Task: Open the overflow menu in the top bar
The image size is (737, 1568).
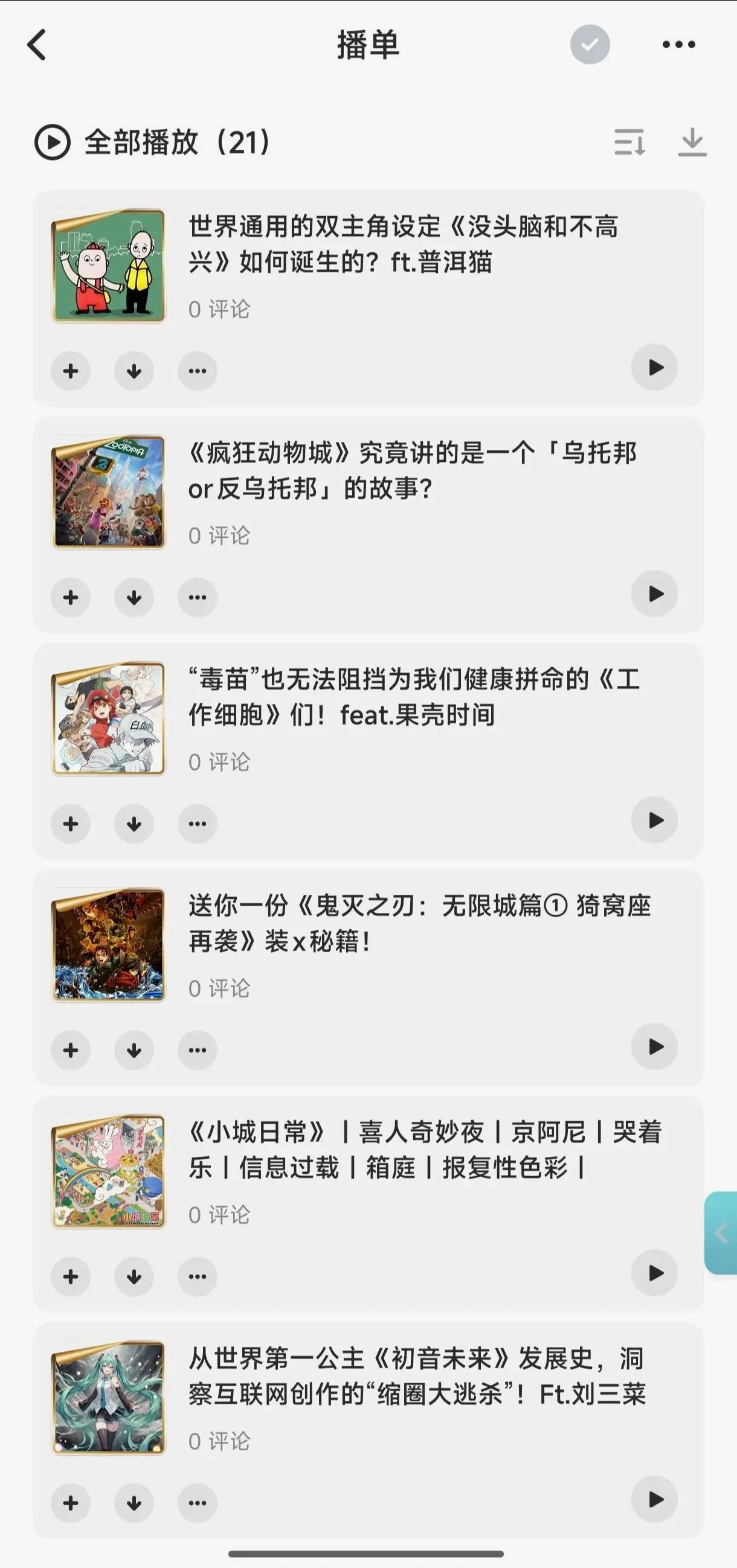Action: click(678, 45)
